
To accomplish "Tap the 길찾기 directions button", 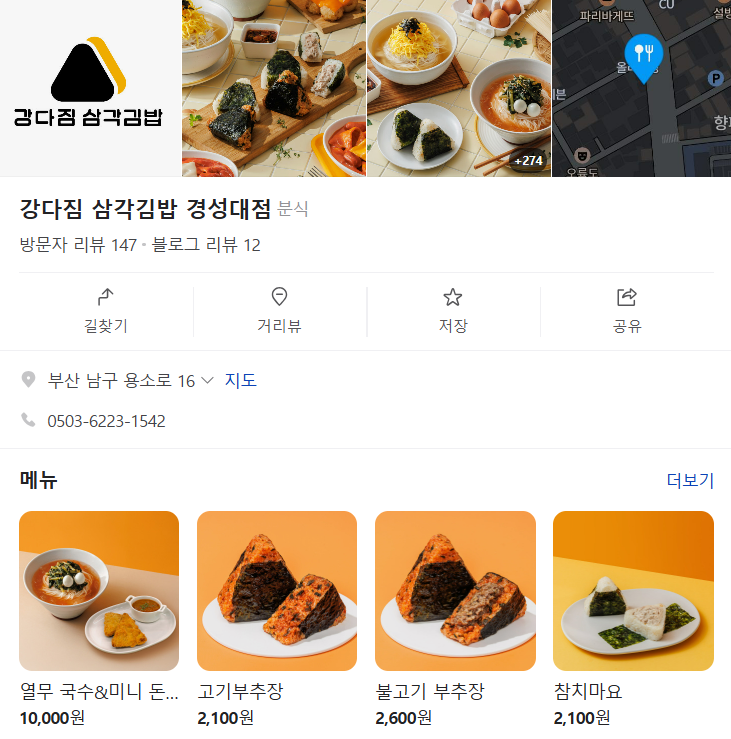I will pyautogui.click(x=106, y=310).
